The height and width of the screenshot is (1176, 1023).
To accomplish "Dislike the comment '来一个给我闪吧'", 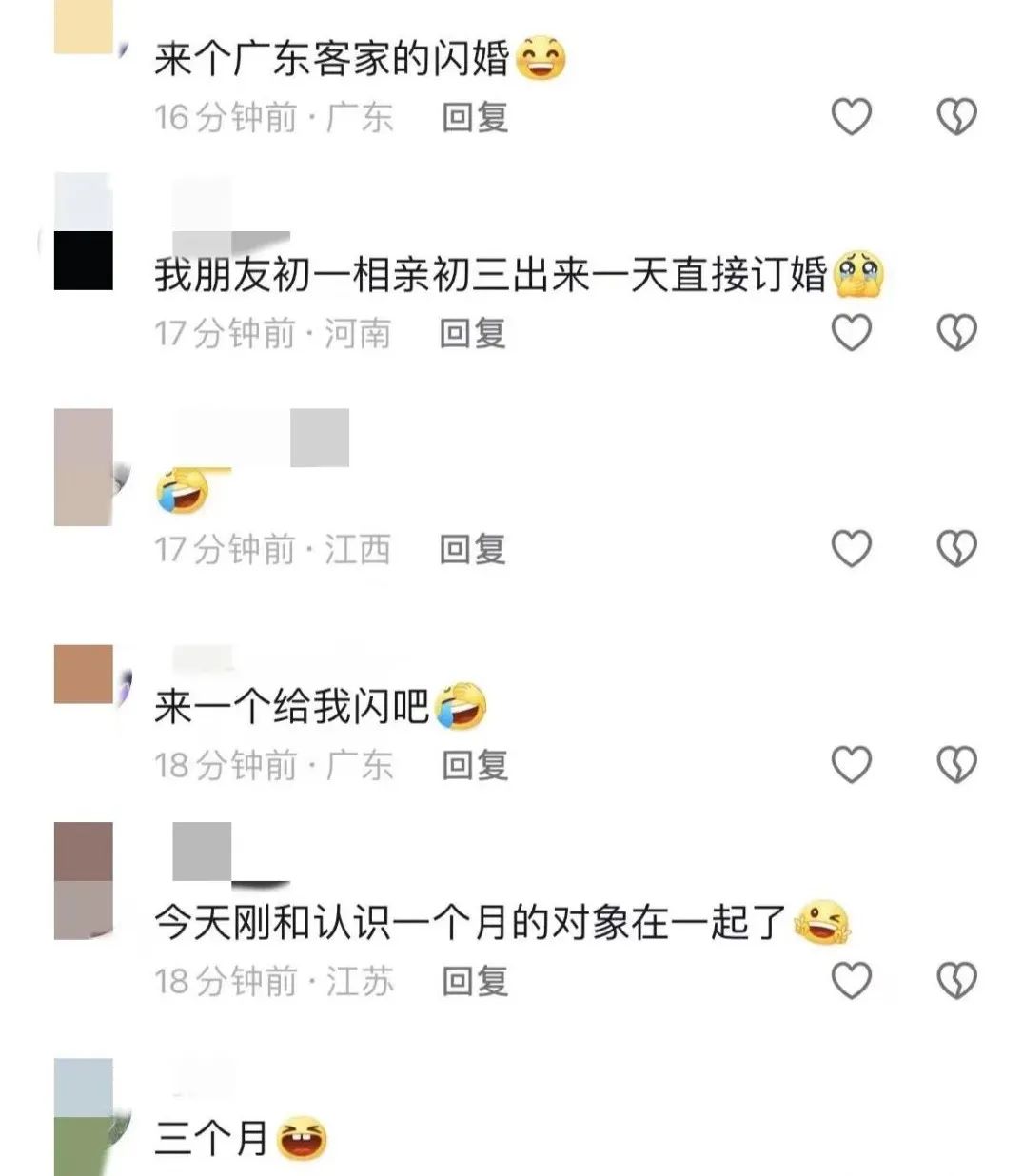I will click(956, 764).
